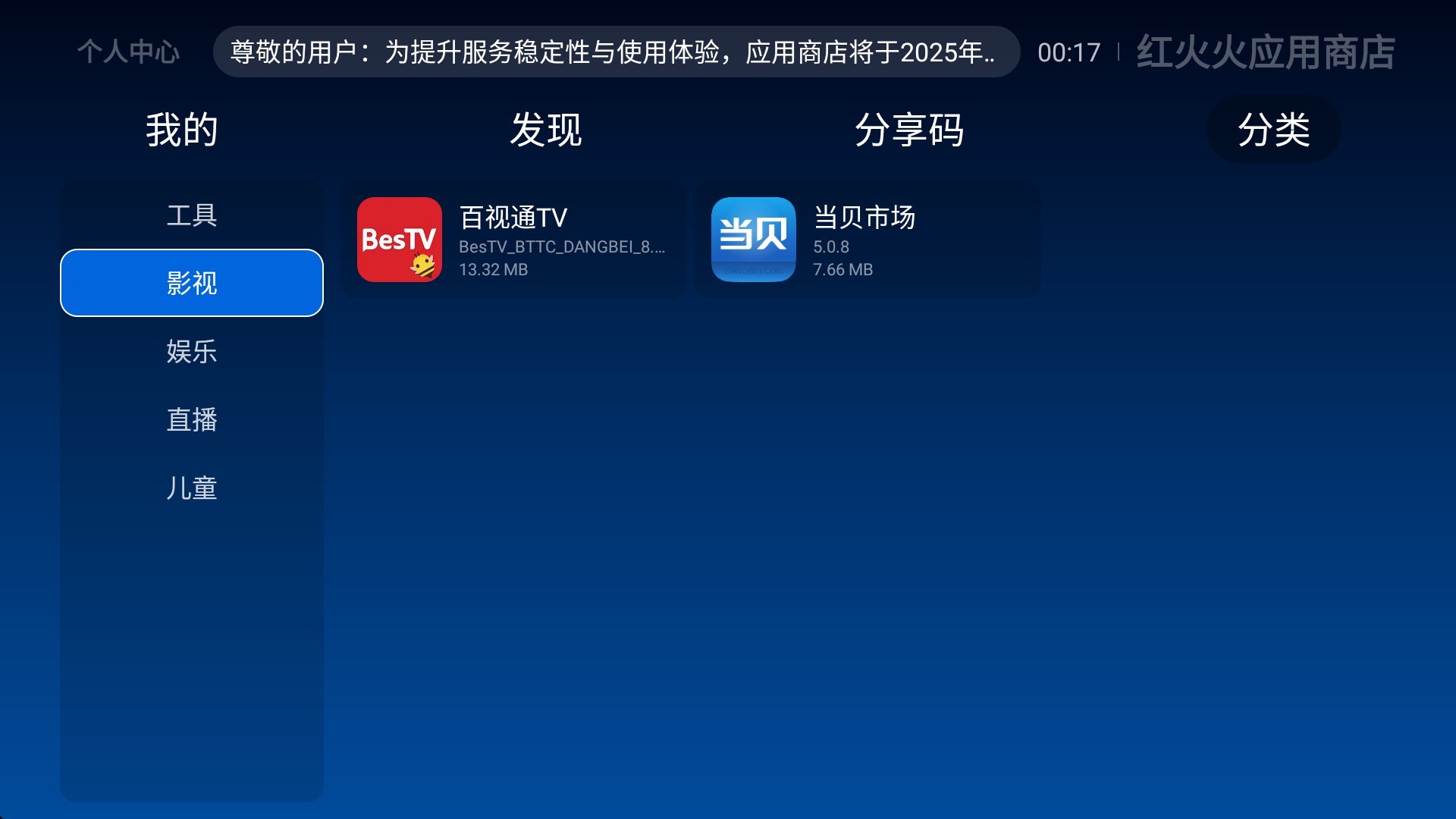Select the 分类 tab

click(x=1273, y=130)
